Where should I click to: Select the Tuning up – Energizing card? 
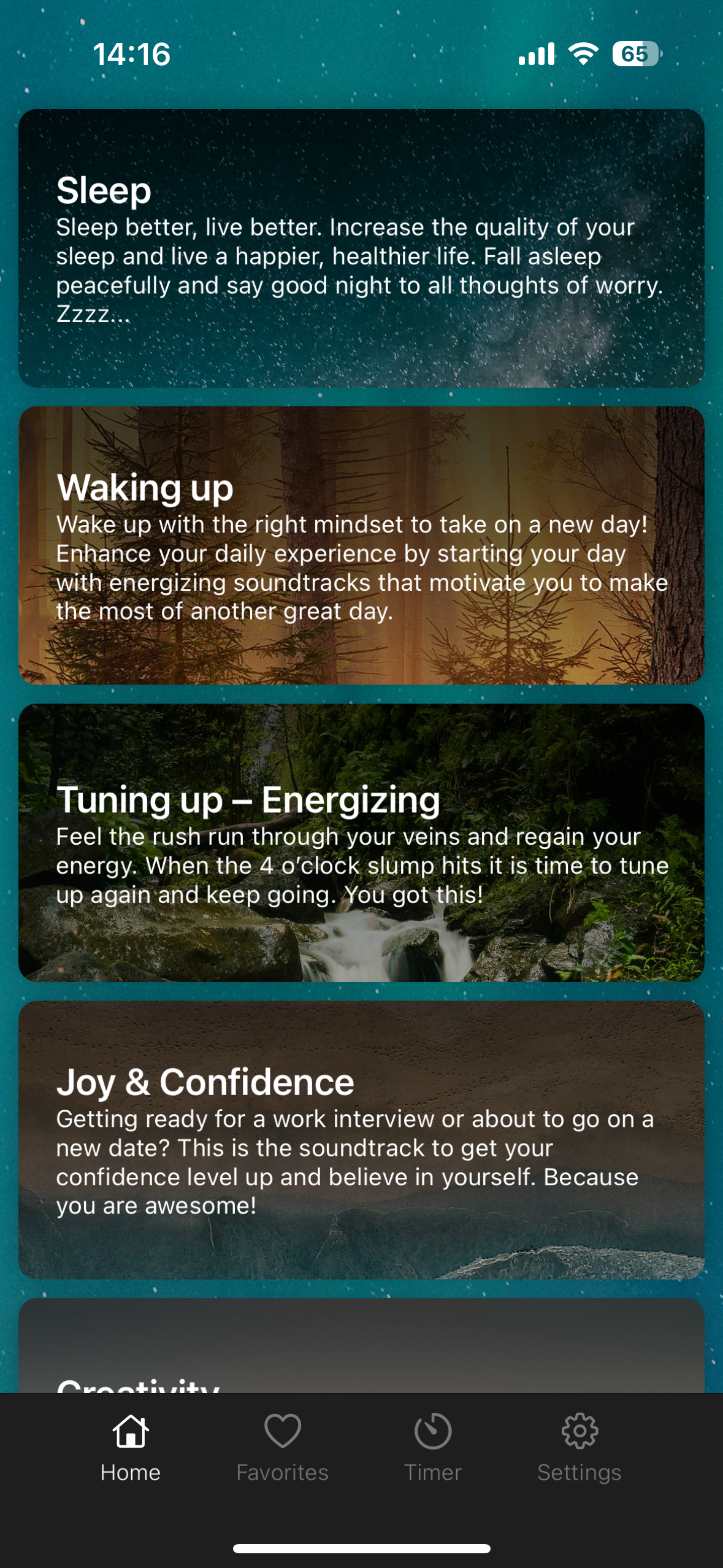pos(361,842)
